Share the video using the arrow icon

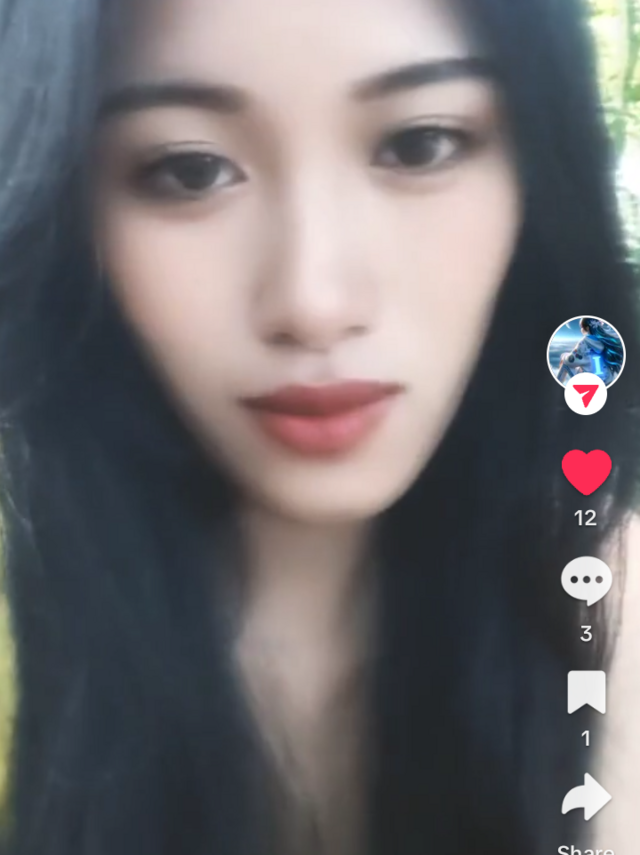pos(586,799)
